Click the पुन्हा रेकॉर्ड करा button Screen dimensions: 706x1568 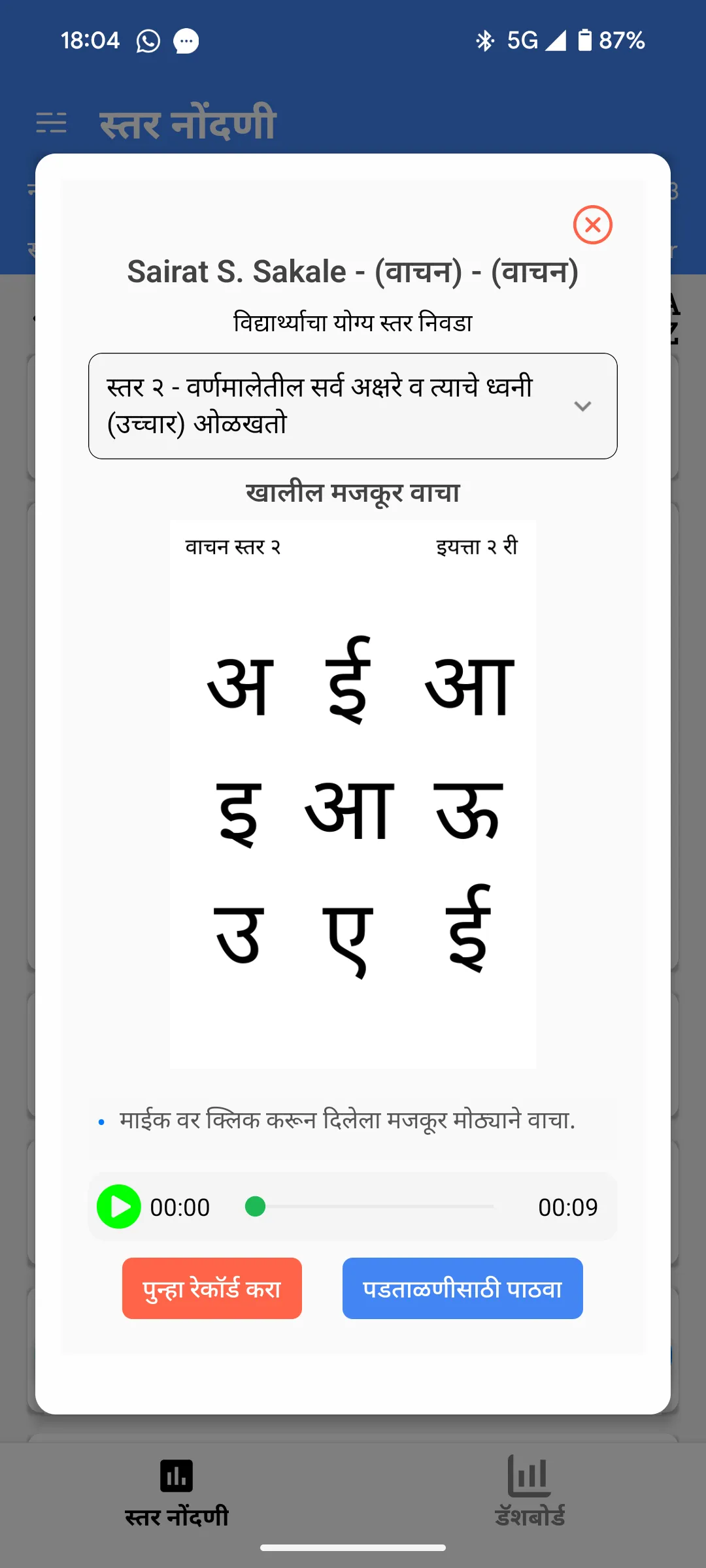click(212, 1288)
